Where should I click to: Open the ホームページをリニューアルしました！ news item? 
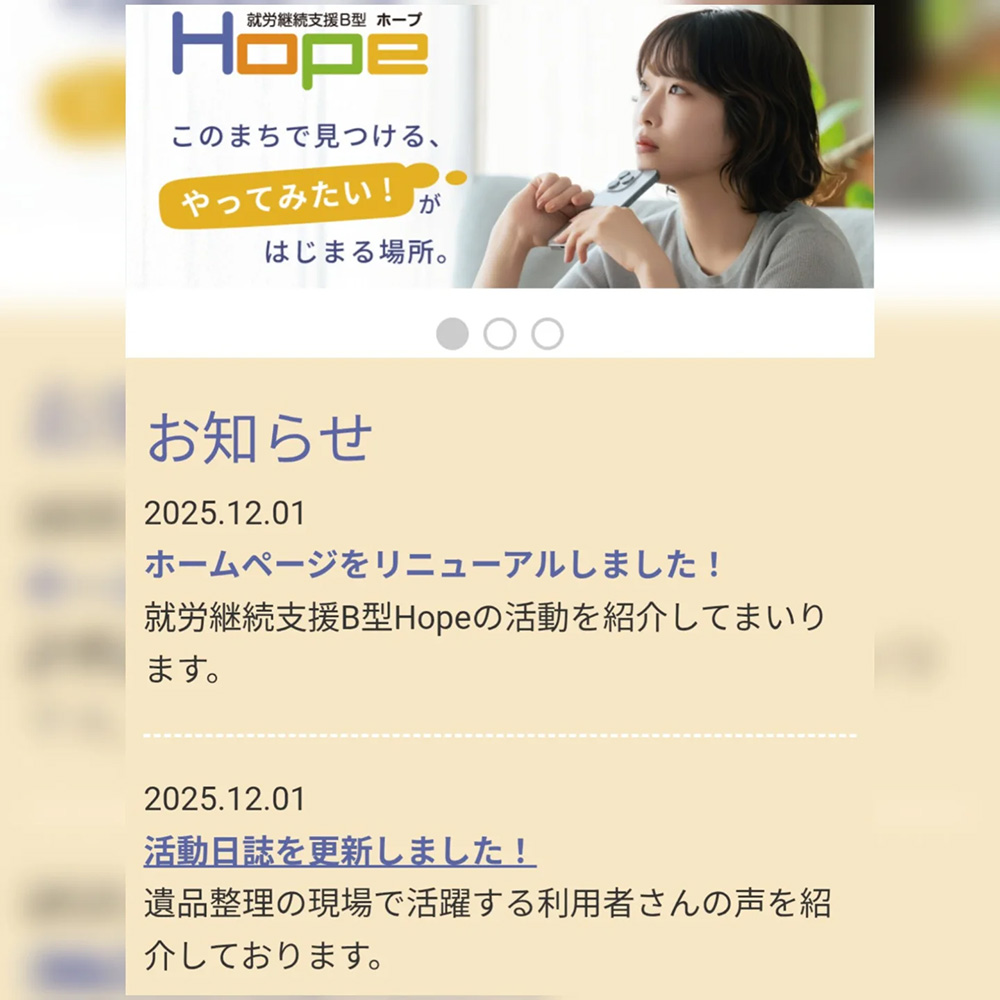coord(434,565)
